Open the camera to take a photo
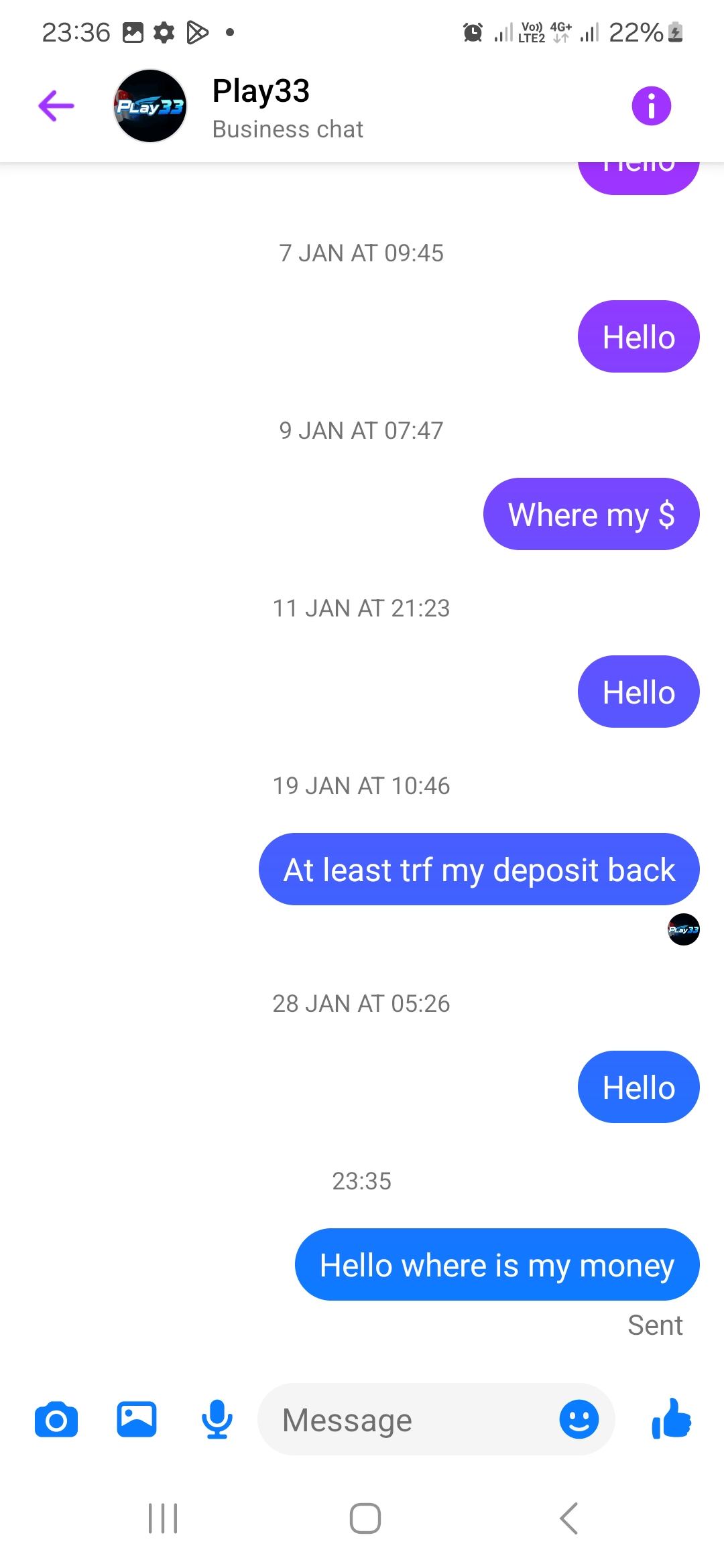This screenshot has height=1568, width=724. [56, 1419]
